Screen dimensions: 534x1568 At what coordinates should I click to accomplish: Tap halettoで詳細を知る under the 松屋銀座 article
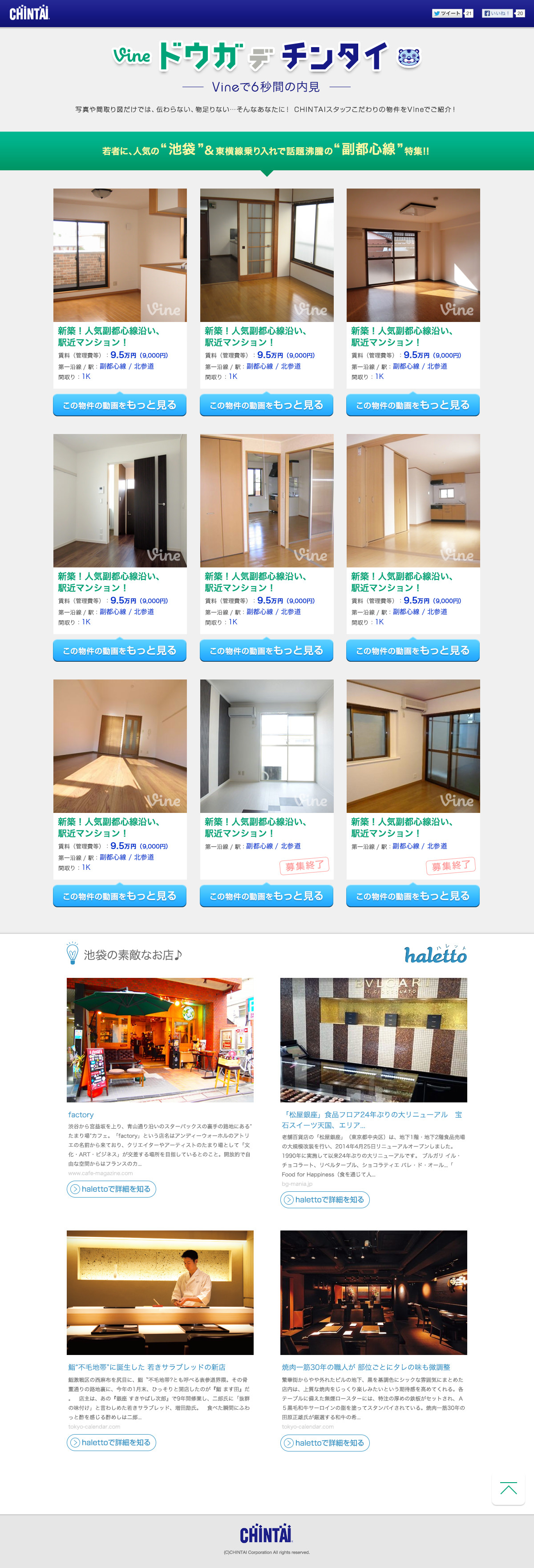(x=325, y=1200)
